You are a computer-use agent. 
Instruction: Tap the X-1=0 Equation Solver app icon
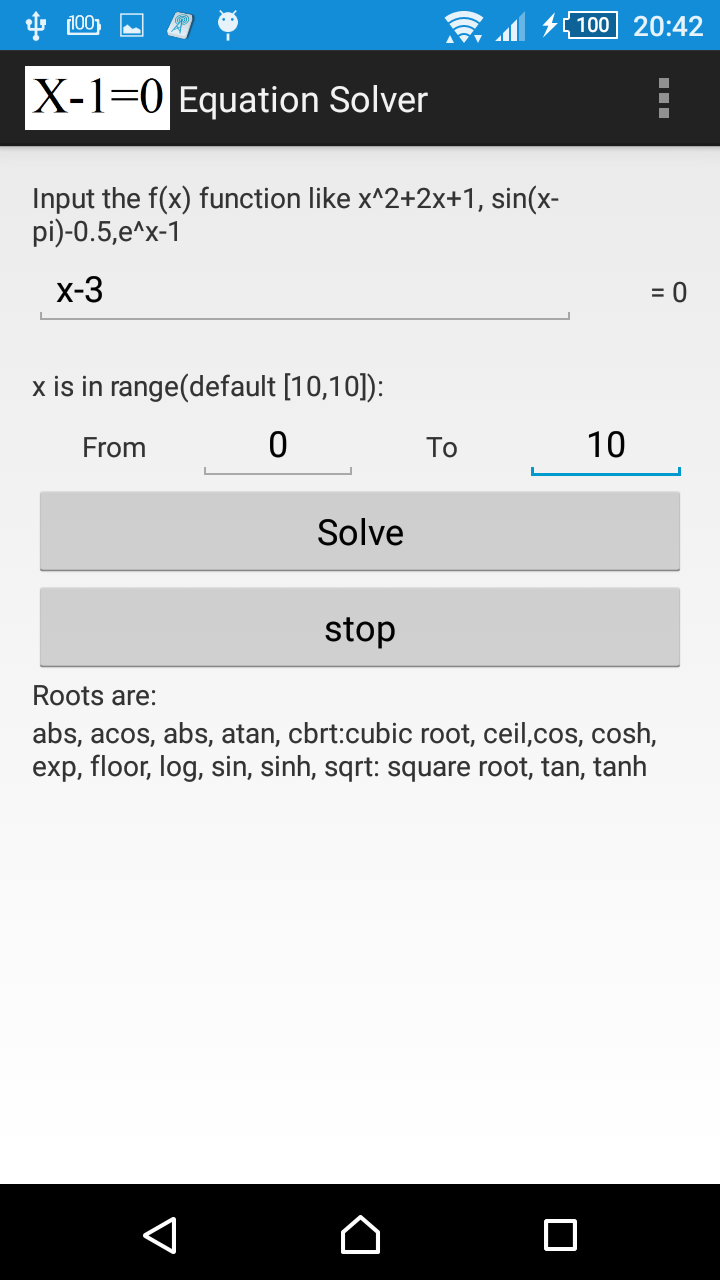(96, 97)
